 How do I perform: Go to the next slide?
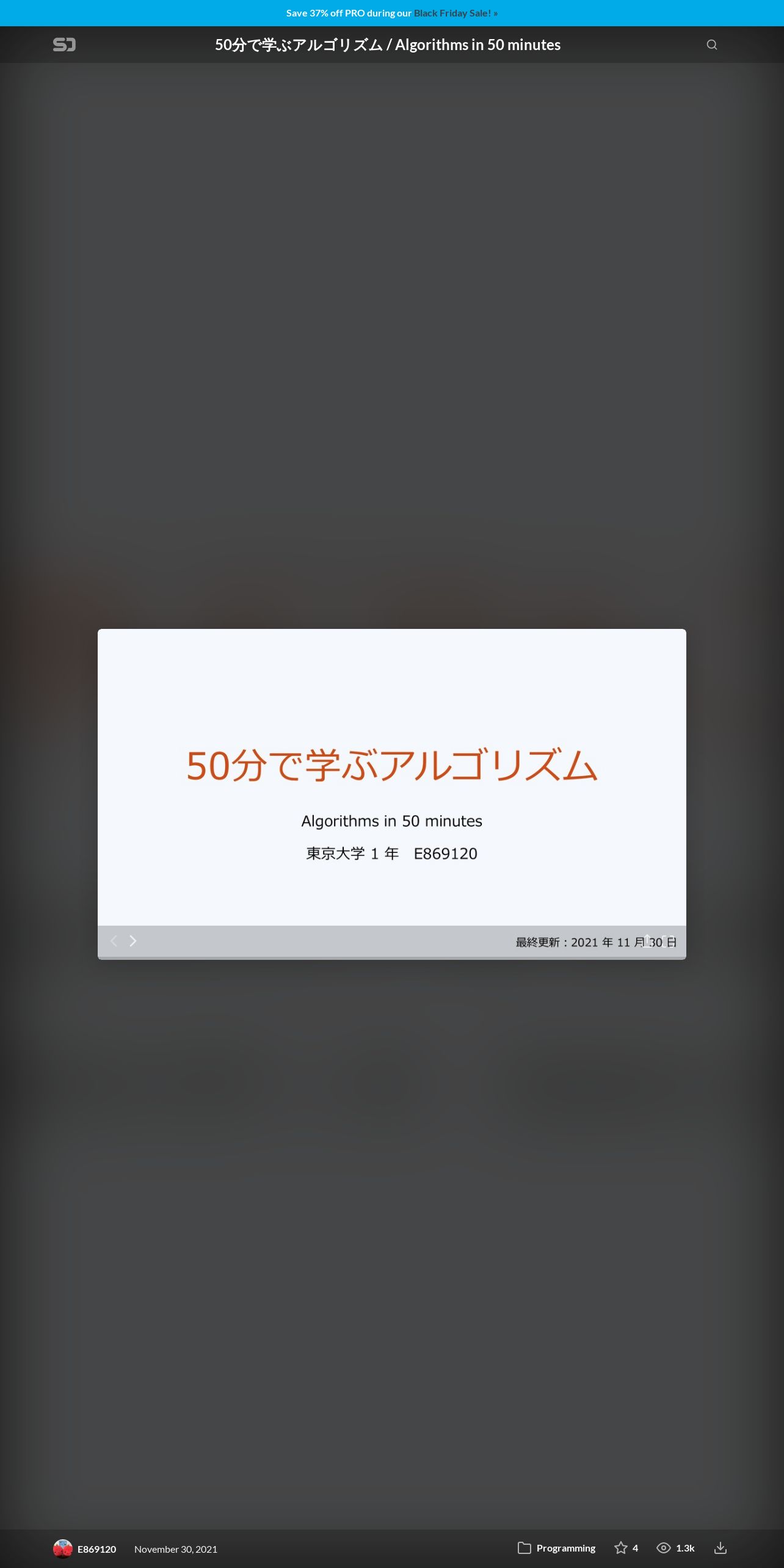point(133,941)
